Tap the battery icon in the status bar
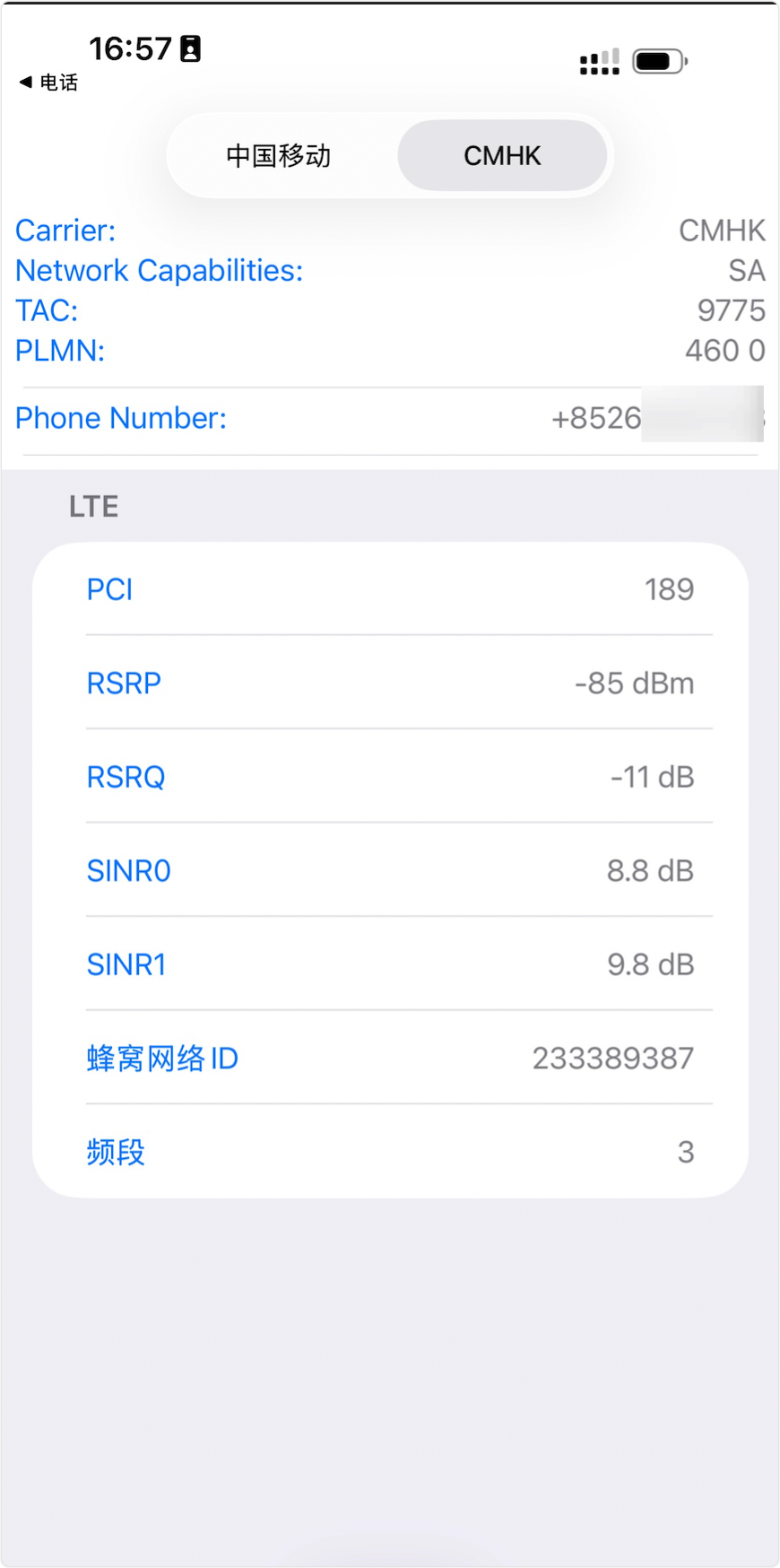This screenshot has height=1568, width=780. pyautogui.click(x=657, y=61)
